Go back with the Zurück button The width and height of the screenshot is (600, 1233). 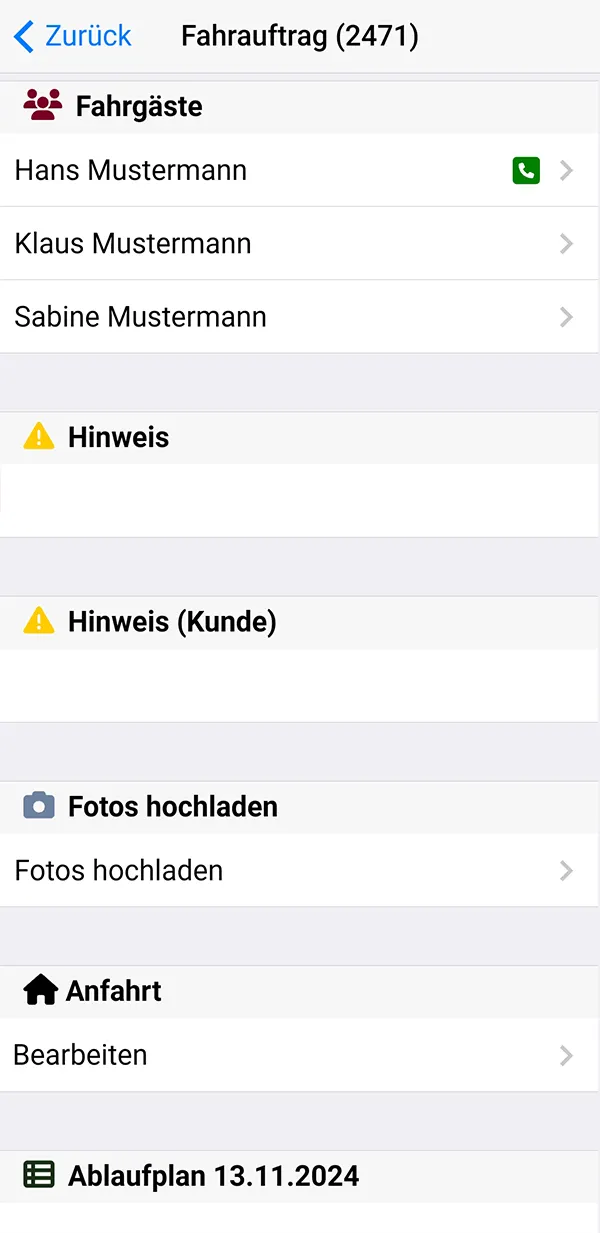(x=72, y=36)
